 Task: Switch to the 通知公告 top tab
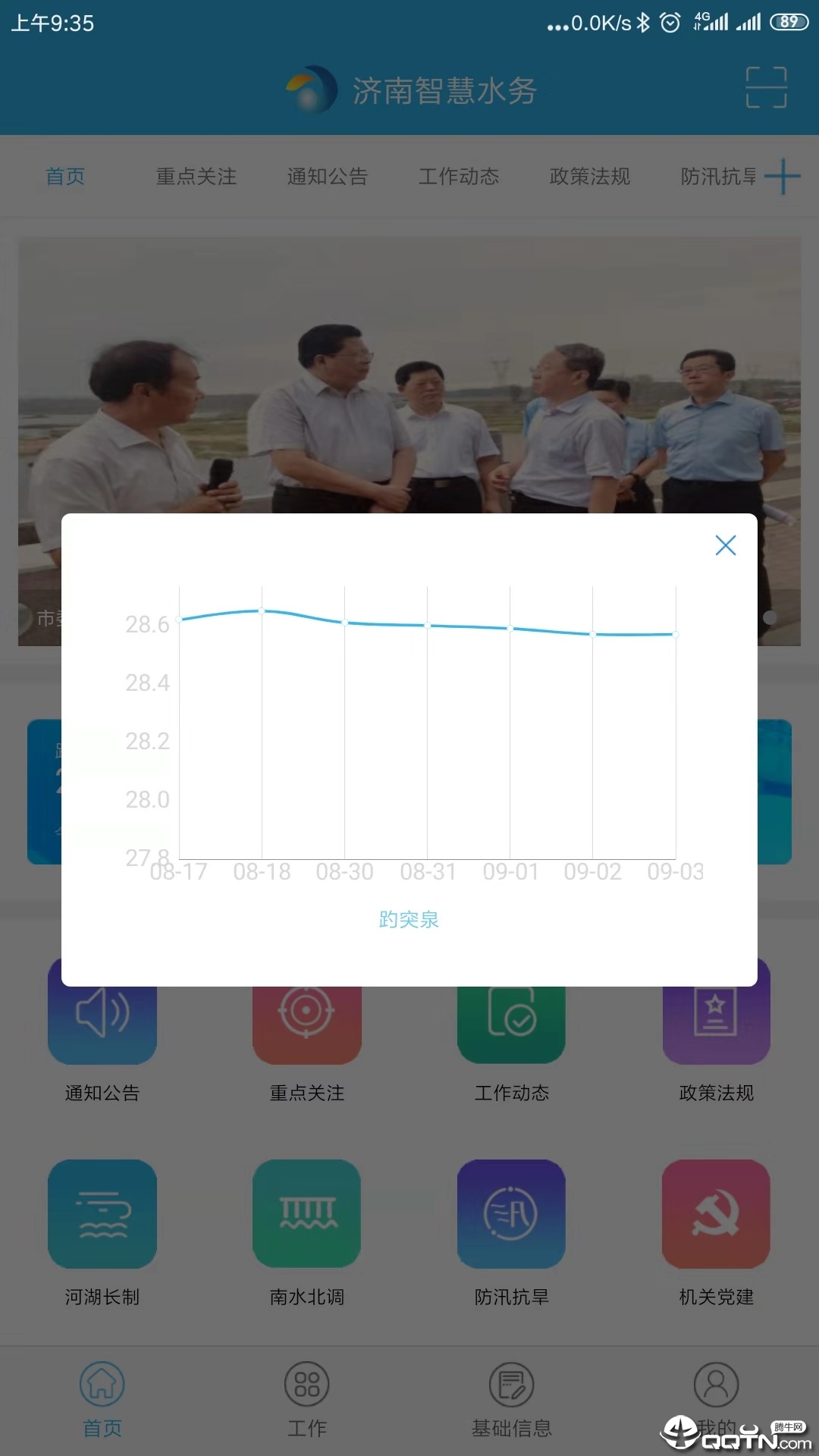tap(328, 177)
